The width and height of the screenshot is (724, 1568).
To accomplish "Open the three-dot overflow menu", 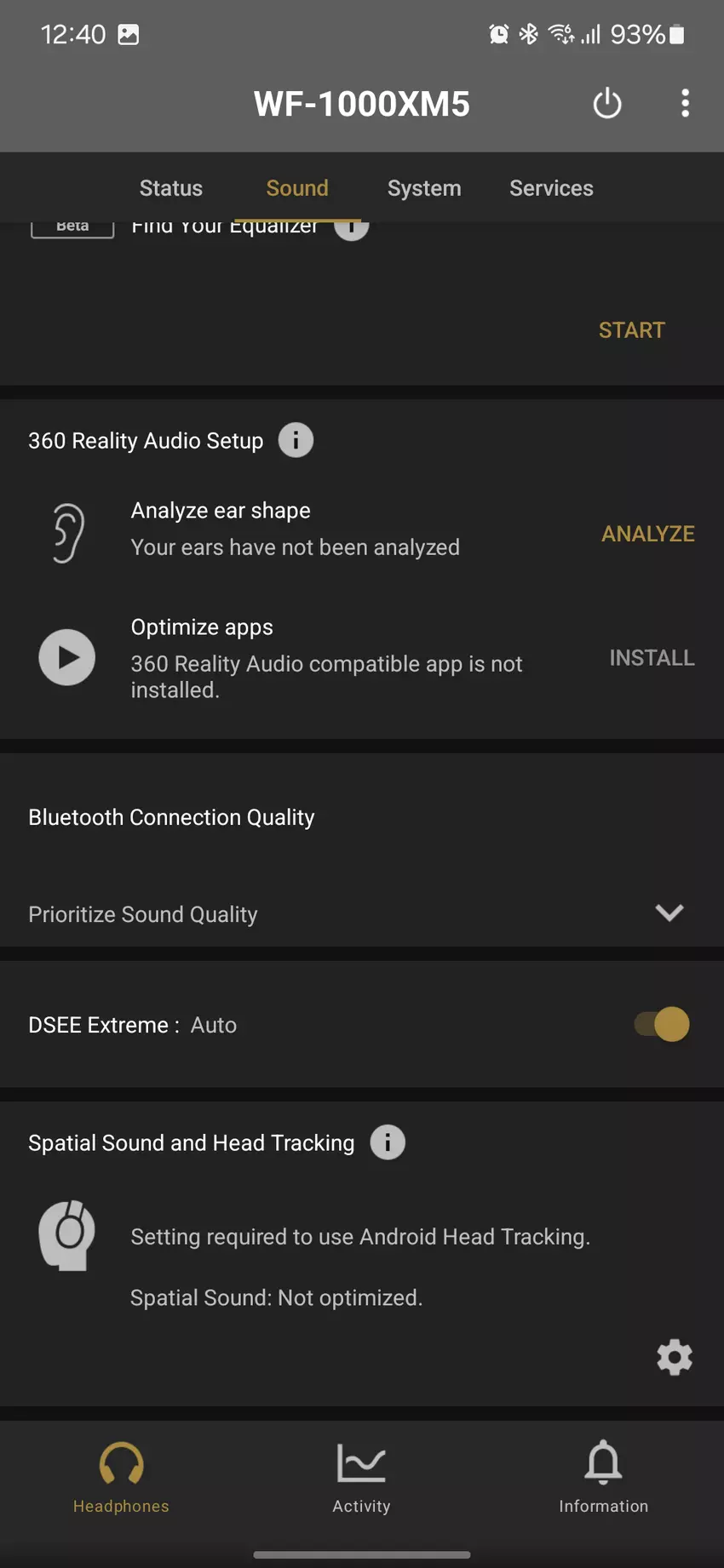I will tap(685, 104).
